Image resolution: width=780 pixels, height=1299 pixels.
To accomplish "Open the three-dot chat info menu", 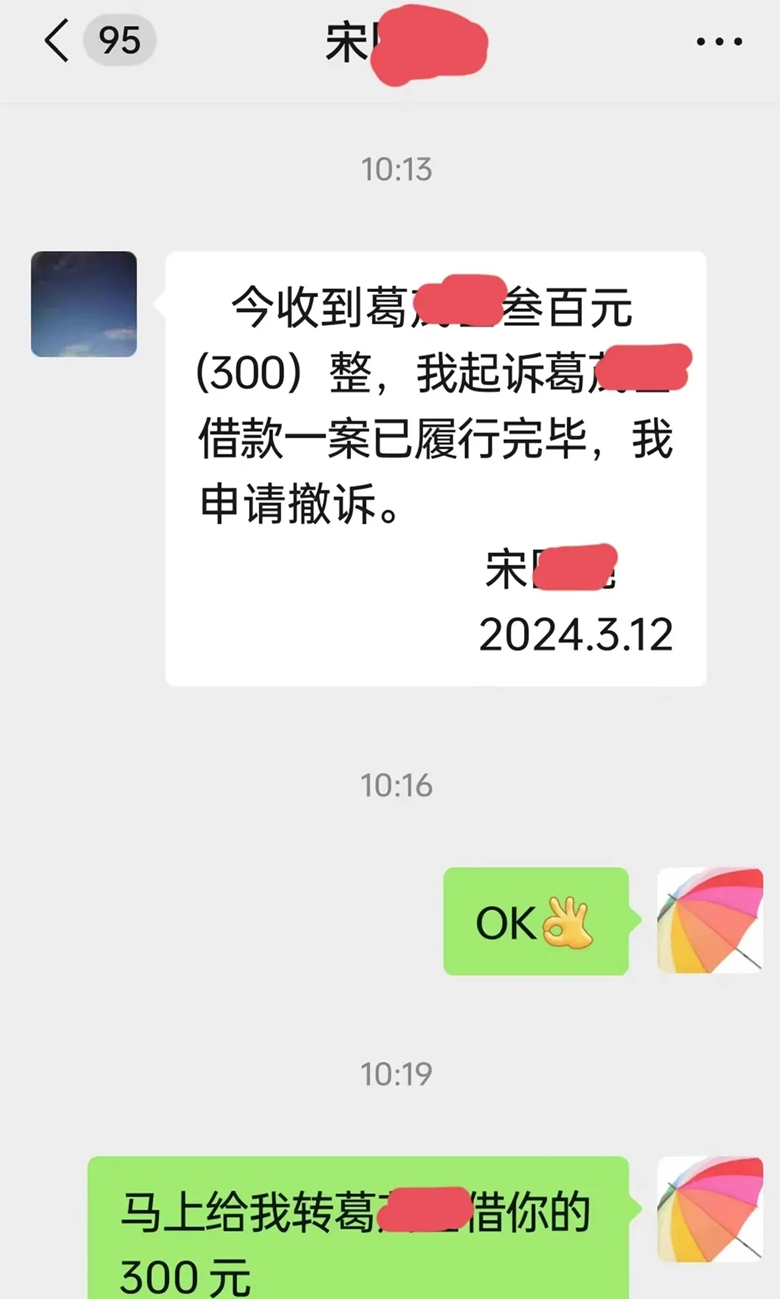I will coord(719,42).
